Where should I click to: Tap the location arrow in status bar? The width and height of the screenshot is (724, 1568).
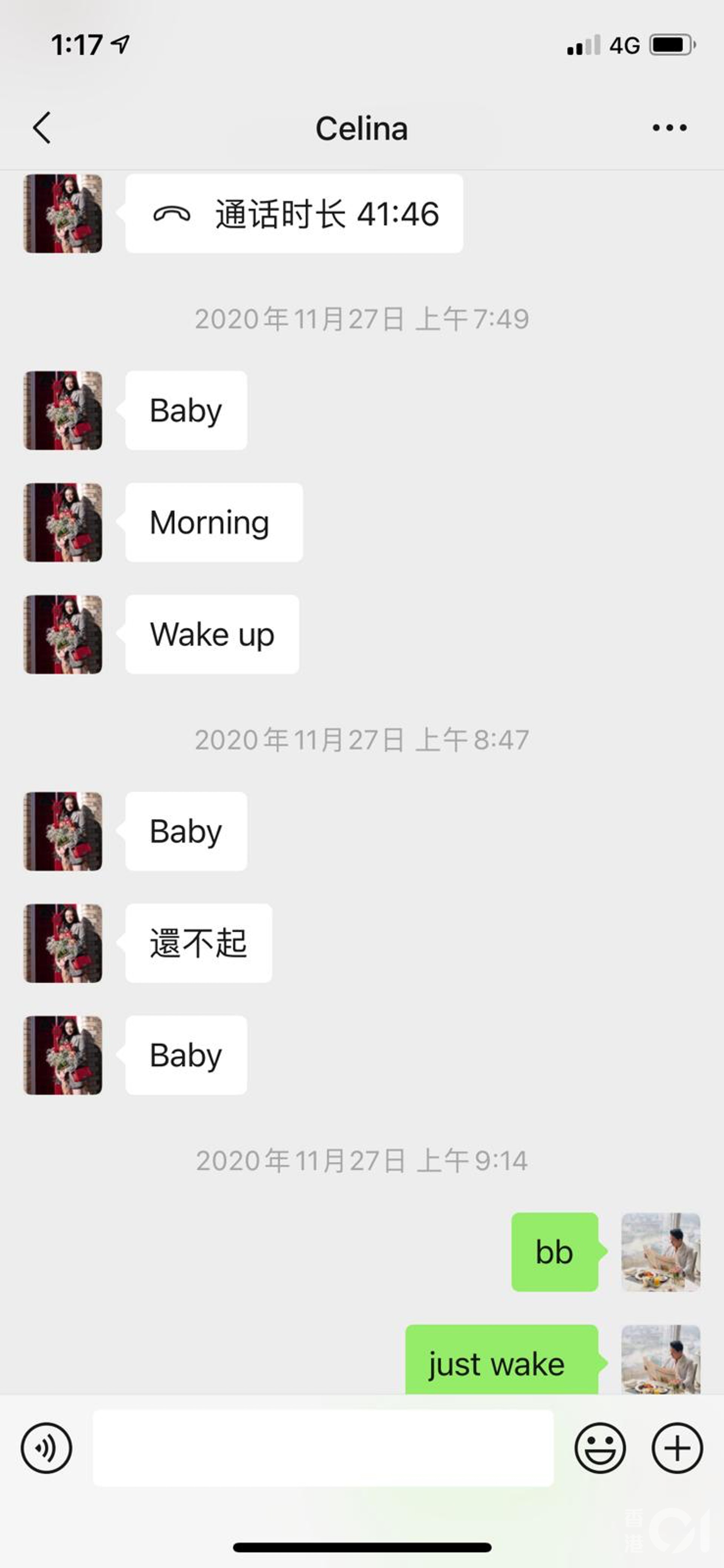click(x=120, y=44)
